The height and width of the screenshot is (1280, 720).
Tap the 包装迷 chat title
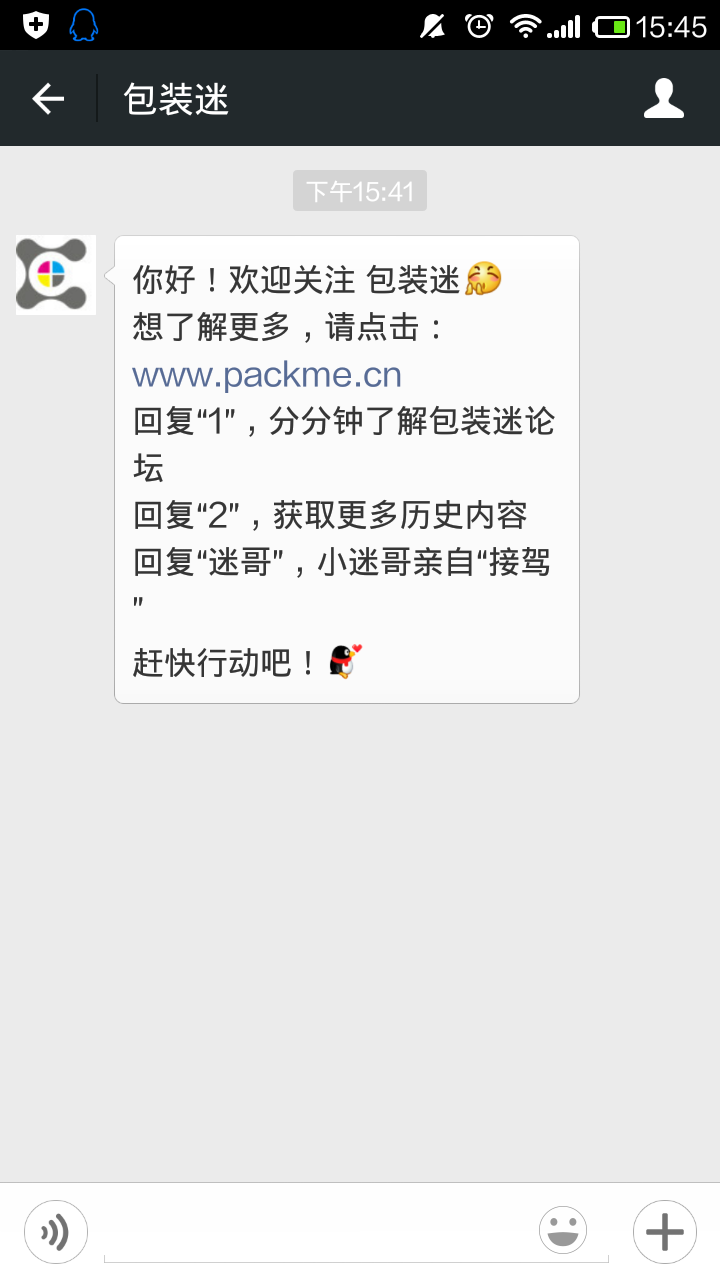coord(175,97)
